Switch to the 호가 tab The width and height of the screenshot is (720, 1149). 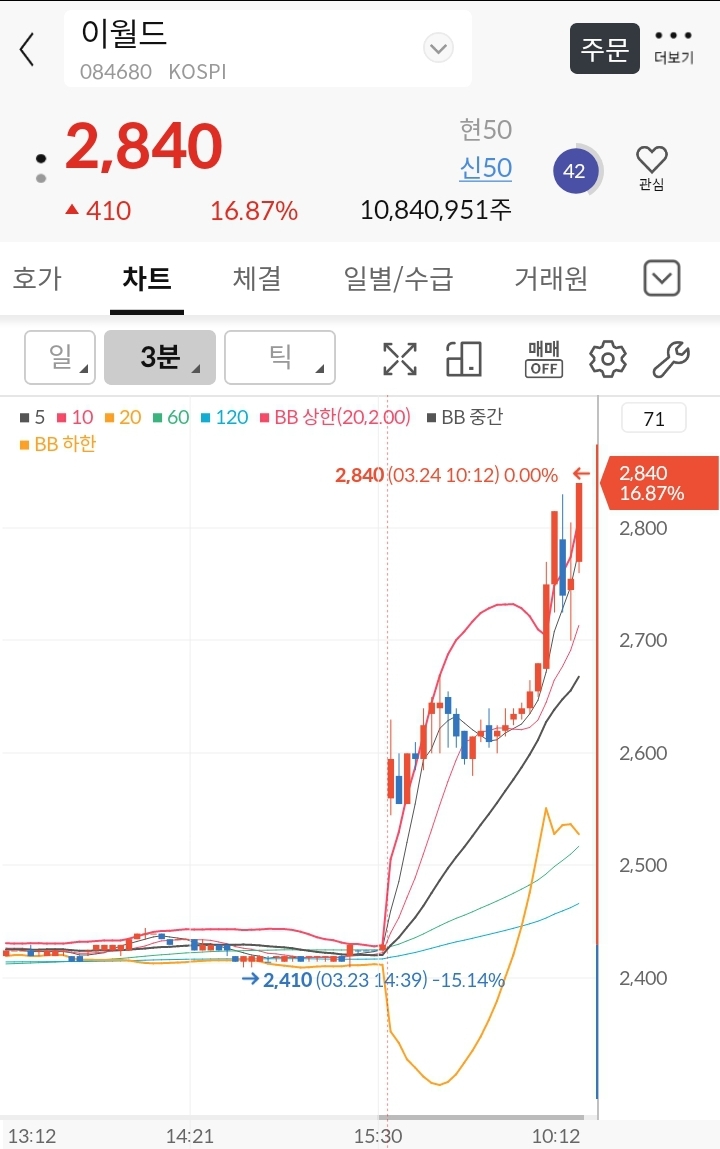pos(37,278)
